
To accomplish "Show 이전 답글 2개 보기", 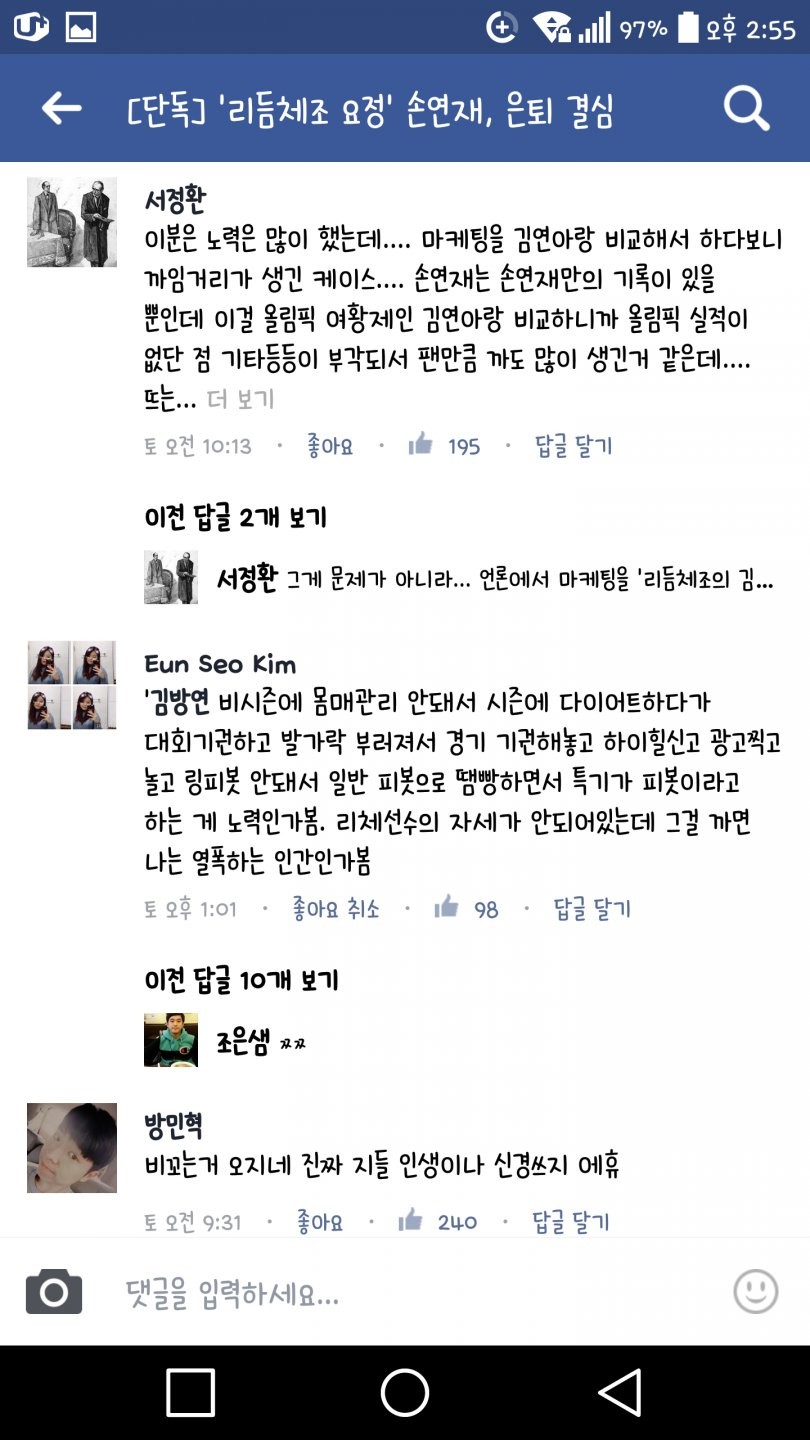I will (235, 517).
